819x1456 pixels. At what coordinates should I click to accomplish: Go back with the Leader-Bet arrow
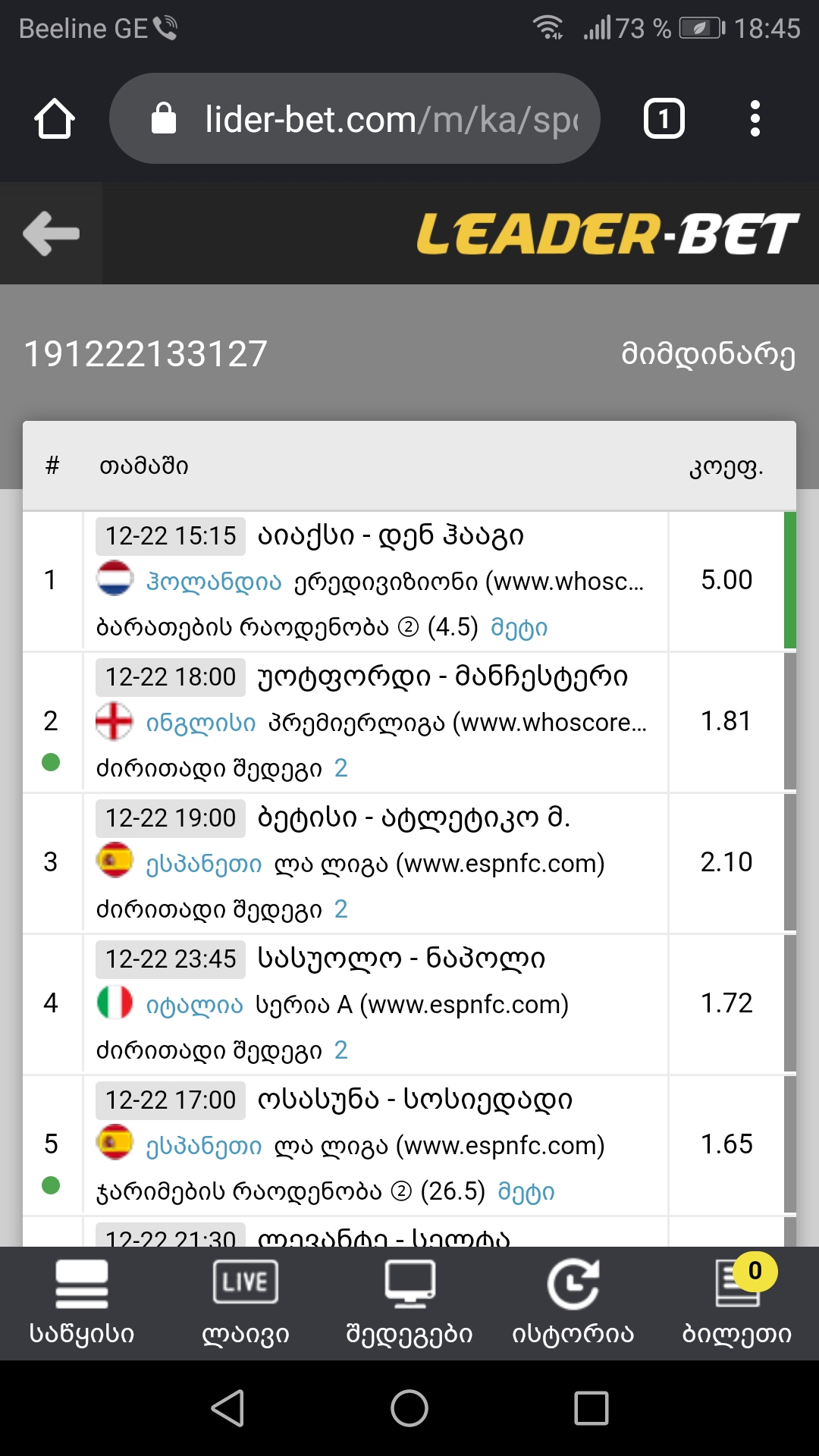(51, 234)
